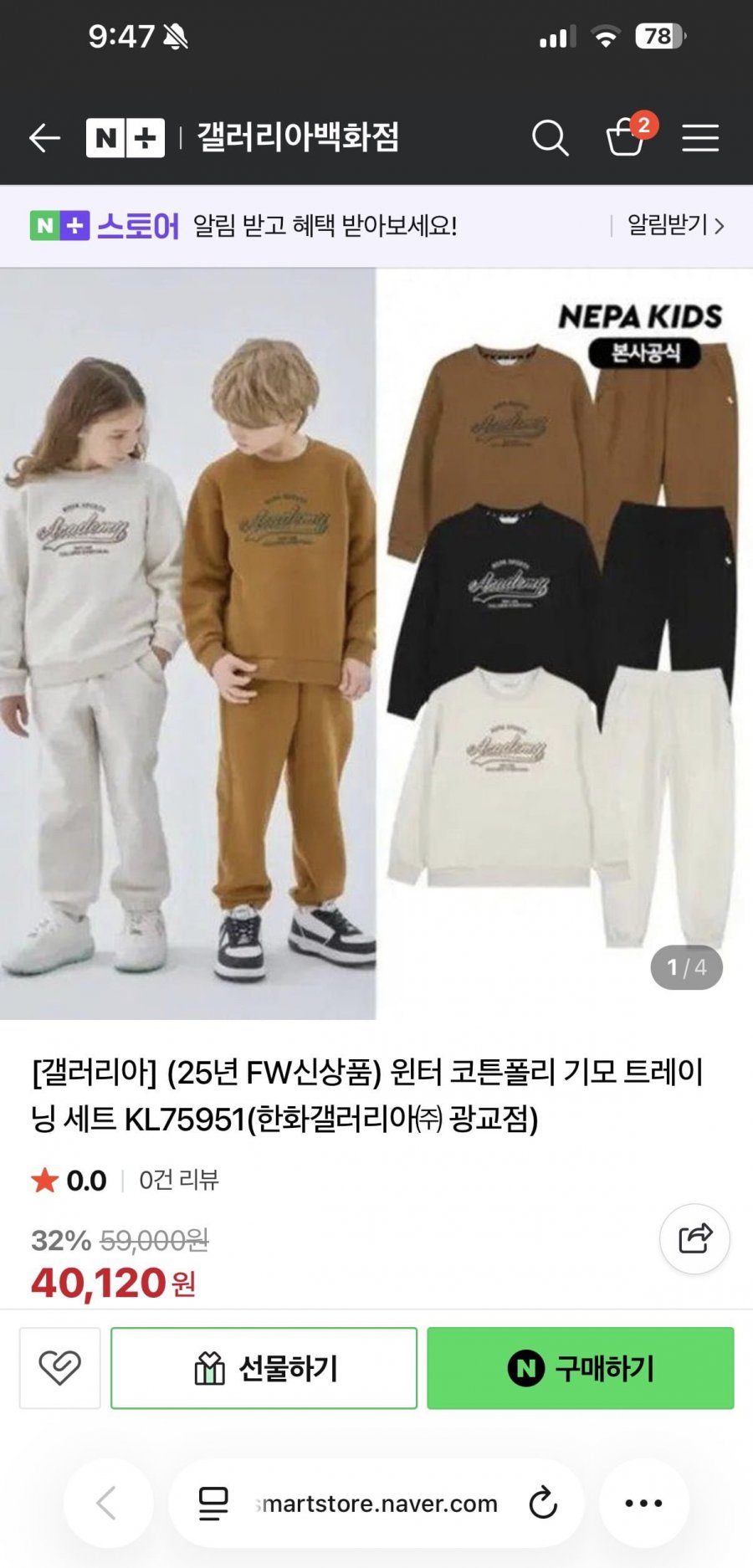This screenshot has height=1568, width=753.
Task: Open the 0건 리뷰 reviews
Action: pos(179,1180)
